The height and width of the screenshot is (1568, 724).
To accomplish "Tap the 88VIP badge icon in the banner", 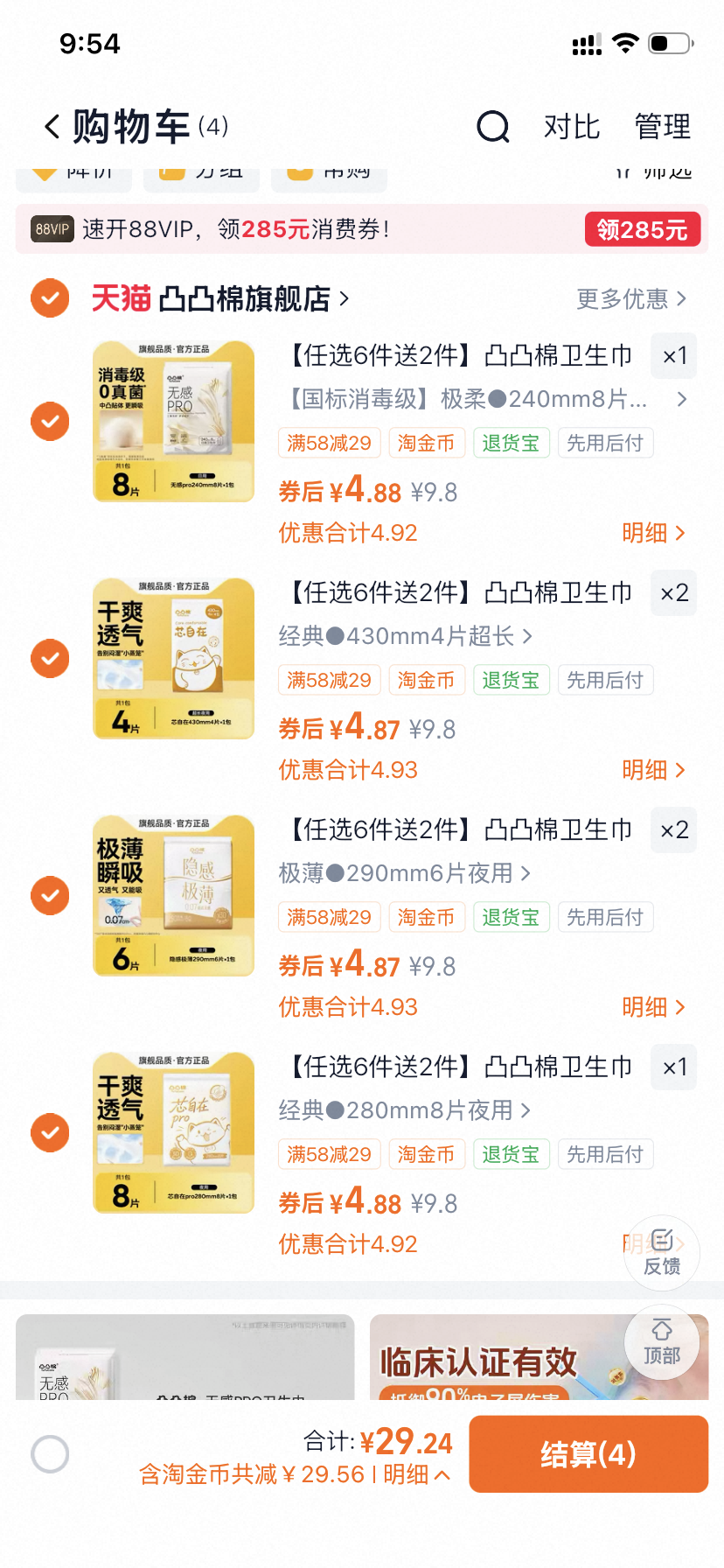I will 52,229.
